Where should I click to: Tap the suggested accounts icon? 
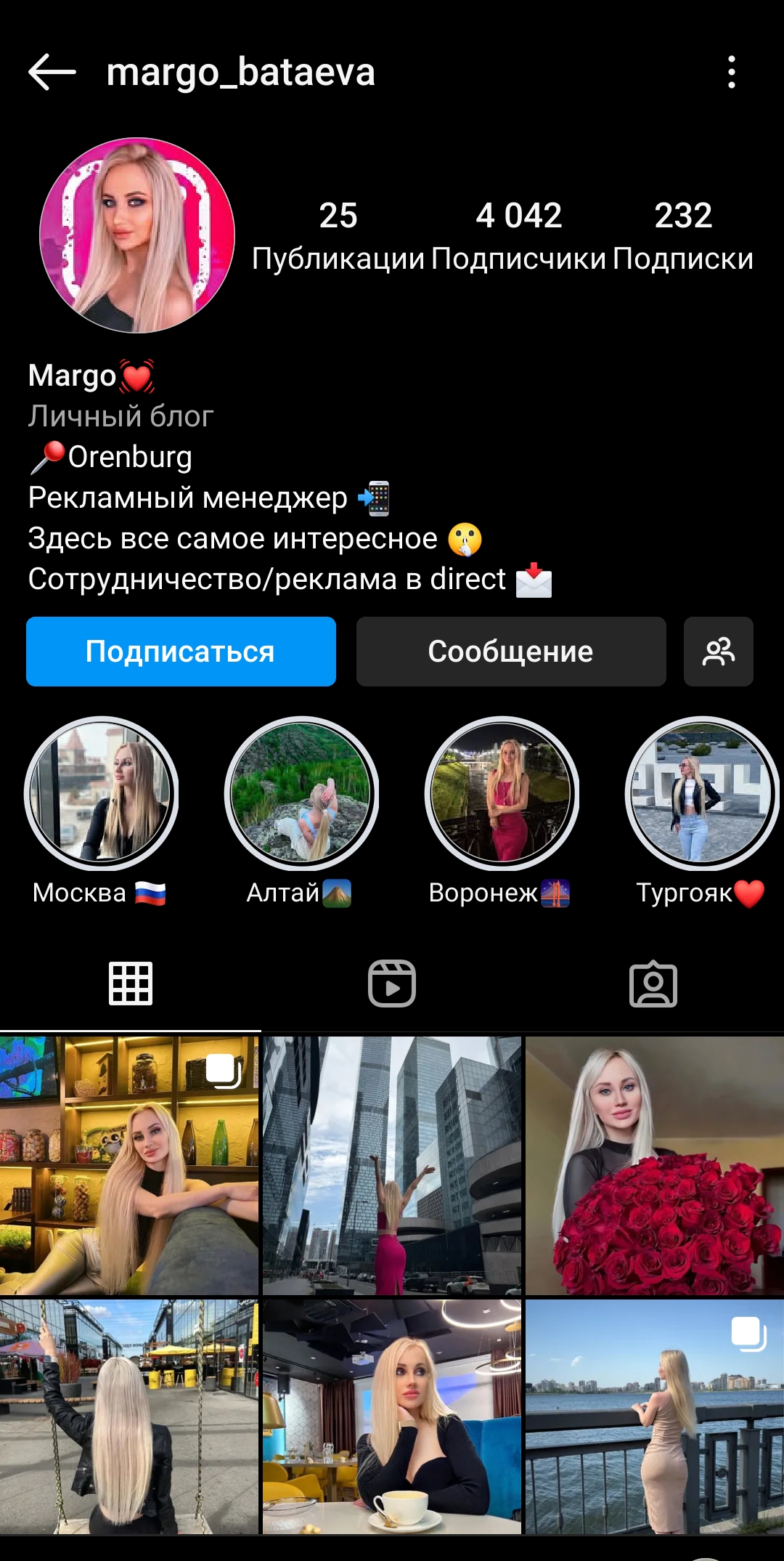point(718,652)
